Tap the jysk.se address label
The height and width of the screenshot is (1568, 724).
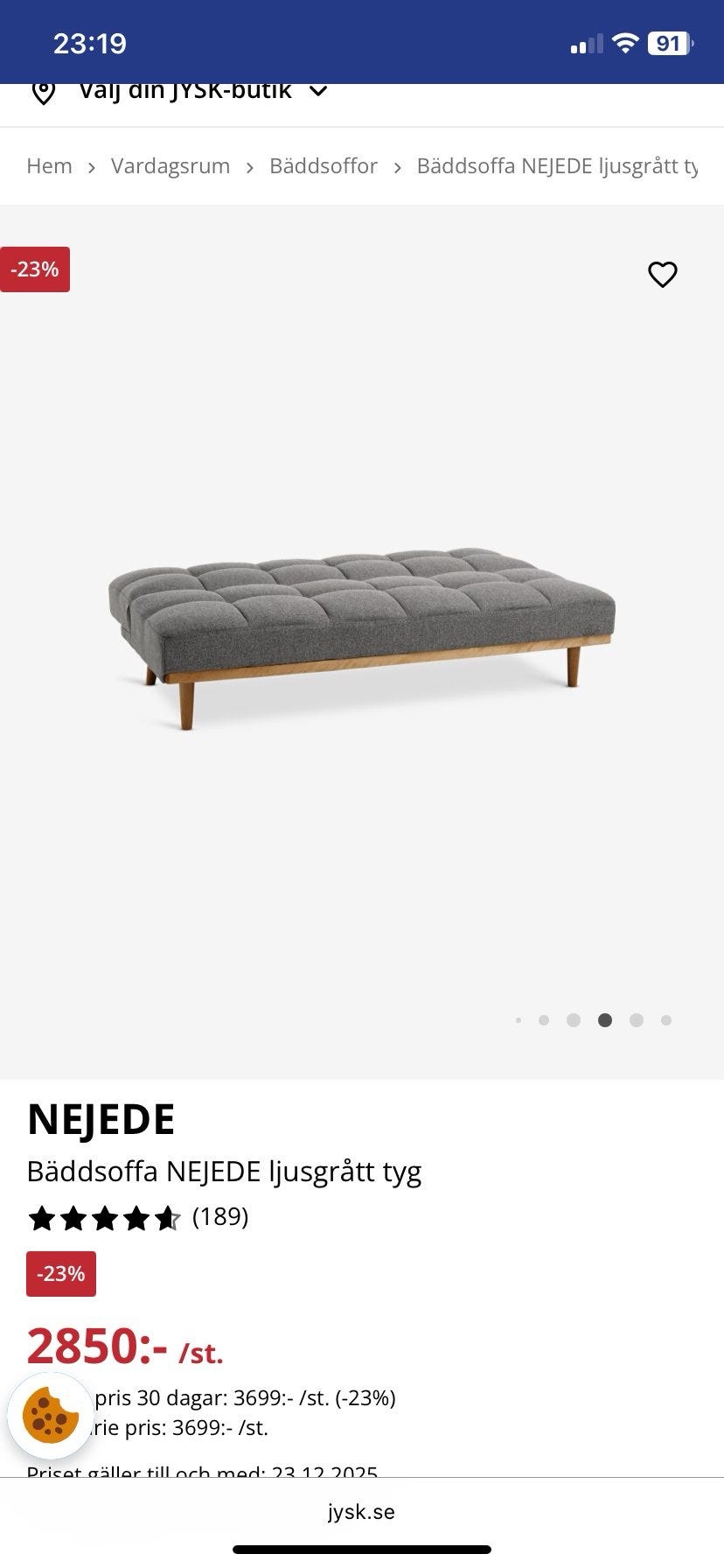(x=362, y=1511)
